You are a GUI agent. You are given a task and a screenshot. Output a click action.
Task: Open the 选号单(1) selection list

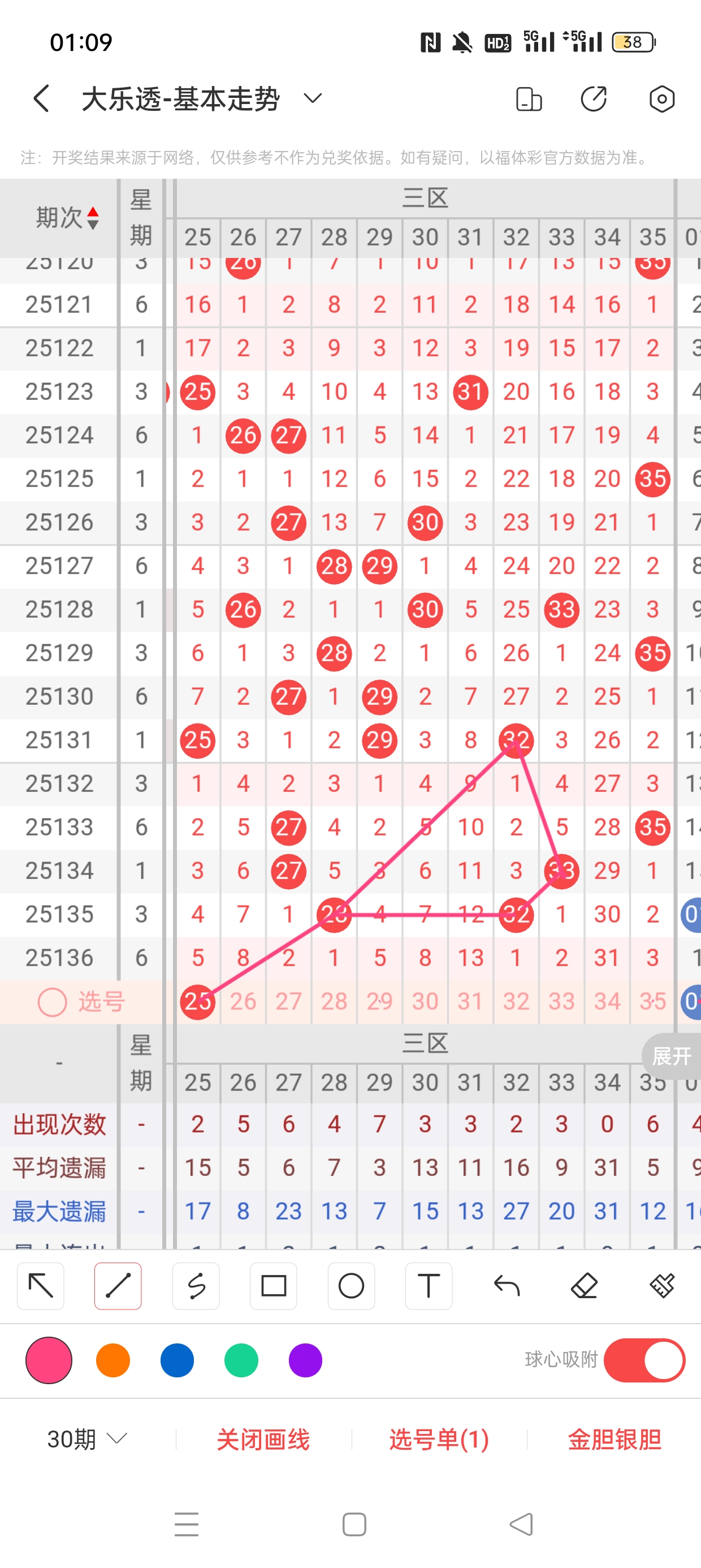tap(439, 1440)
